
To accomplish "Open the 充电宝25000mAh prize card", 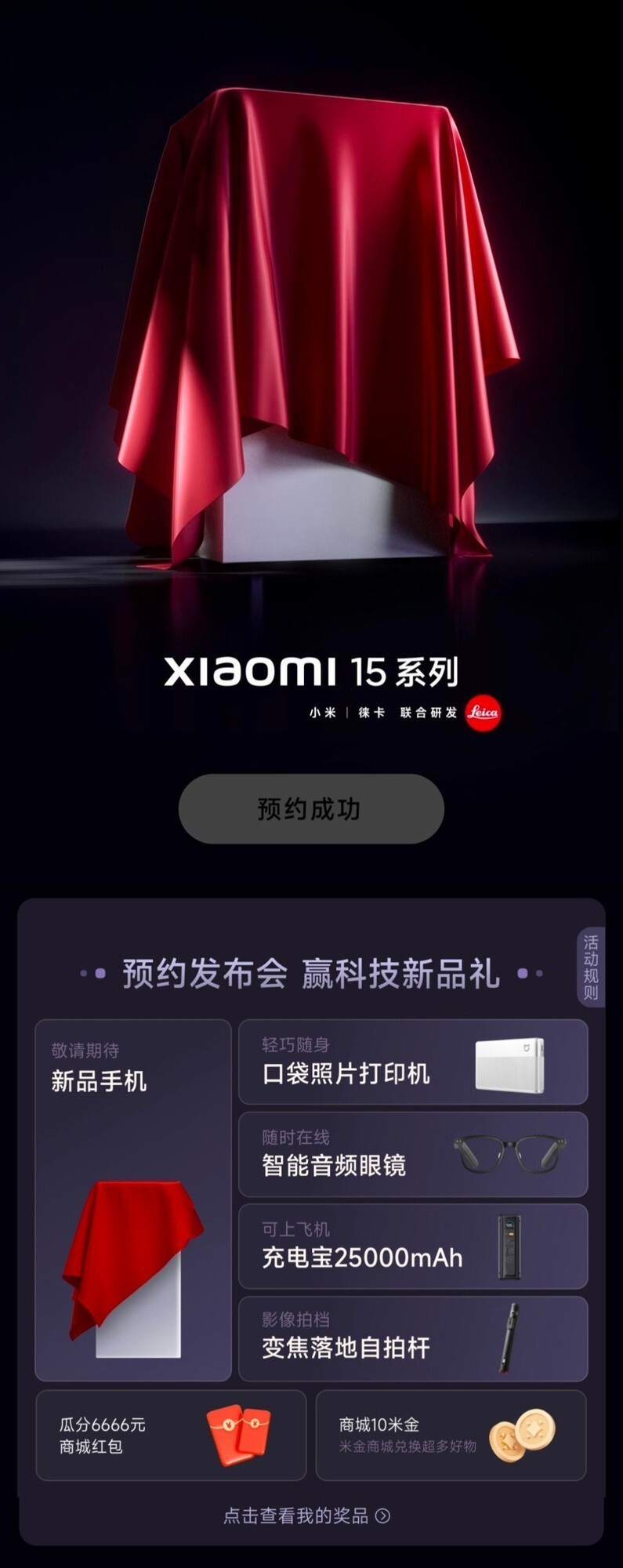I will pyautogui.click(x=413, y=1247).
